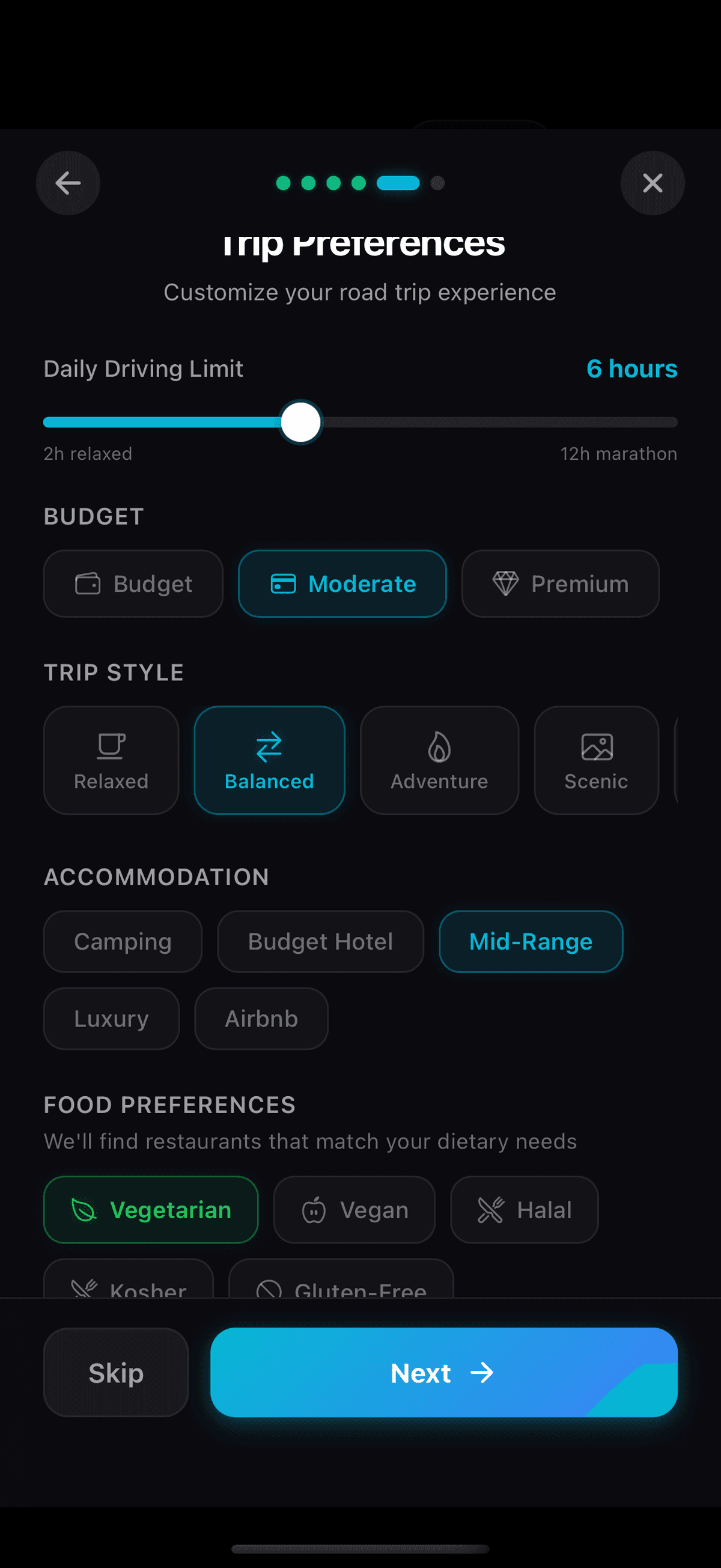Tap the back arrow icon
Screen dimensions: 721x1568
click(67, 183)
